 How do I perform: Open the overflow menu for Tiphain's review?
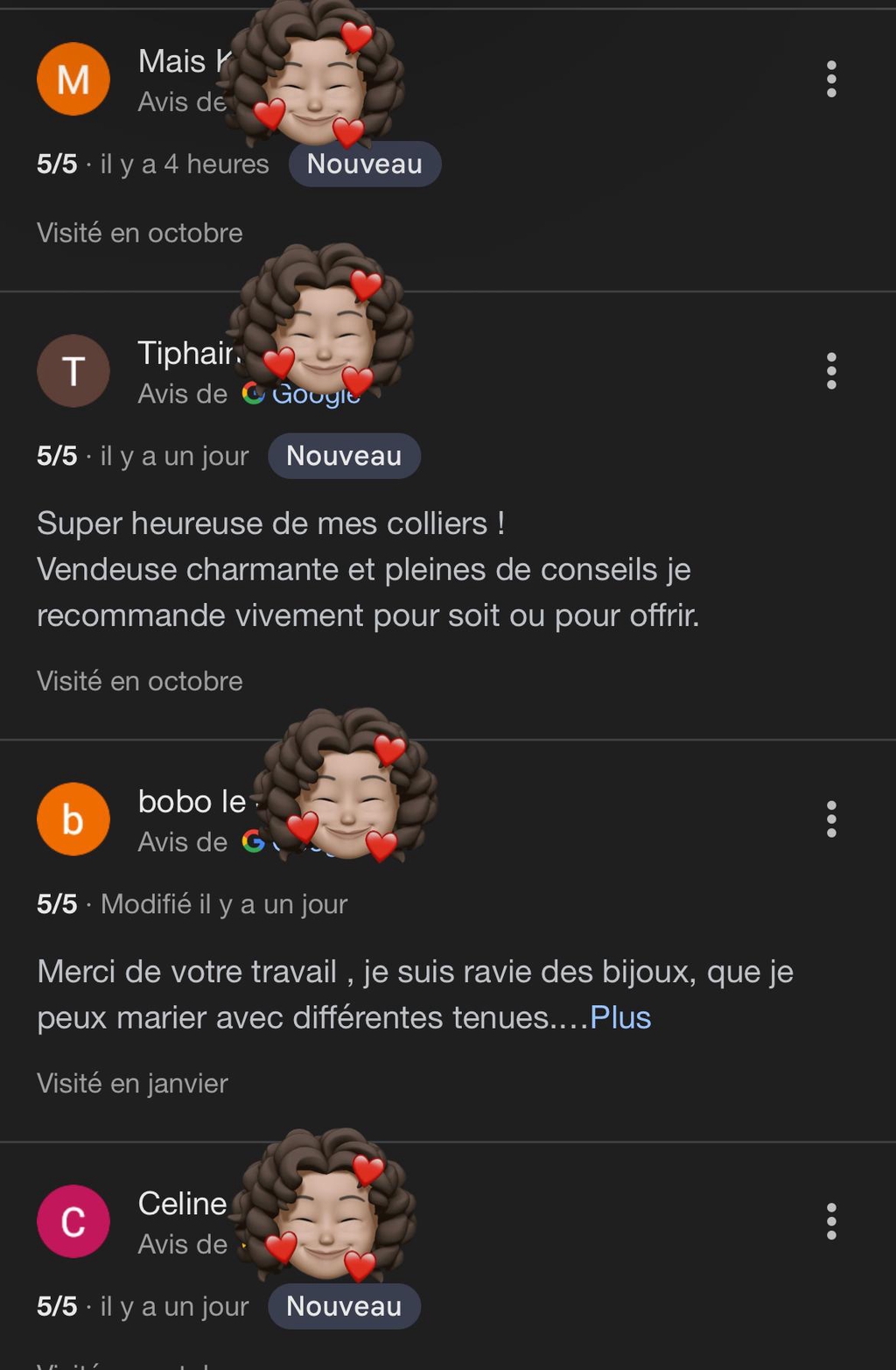click(x=831, y=371)
